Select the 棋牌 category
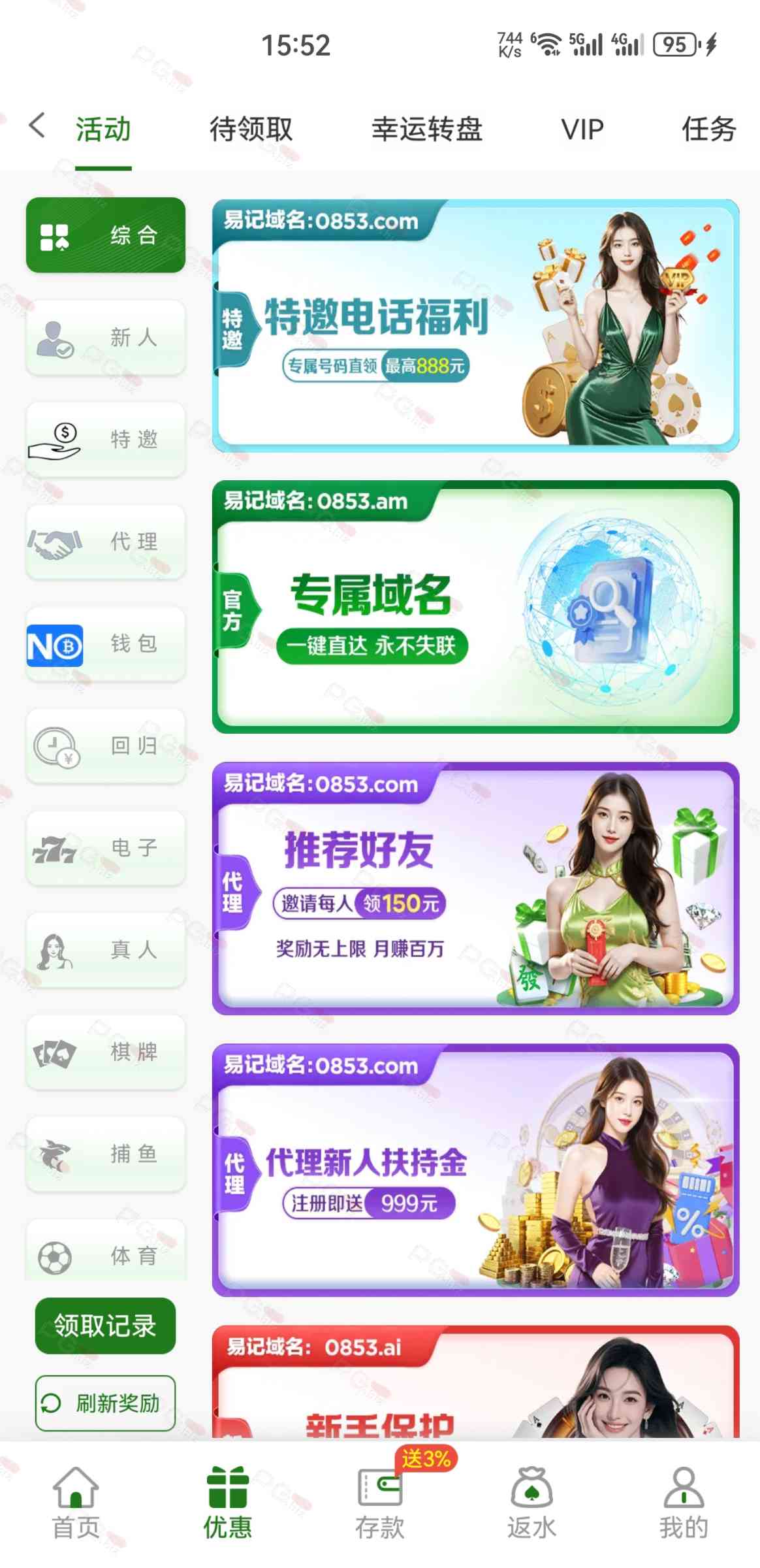Screen dimensions: 760x1568 (x=106, y=1051)
